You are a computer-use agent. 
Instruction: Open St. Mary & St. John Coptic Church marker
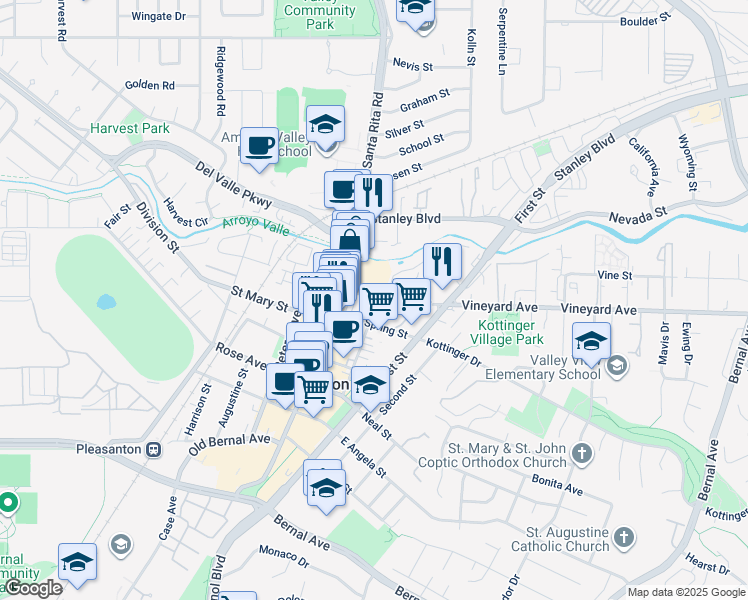click(585, 455)
